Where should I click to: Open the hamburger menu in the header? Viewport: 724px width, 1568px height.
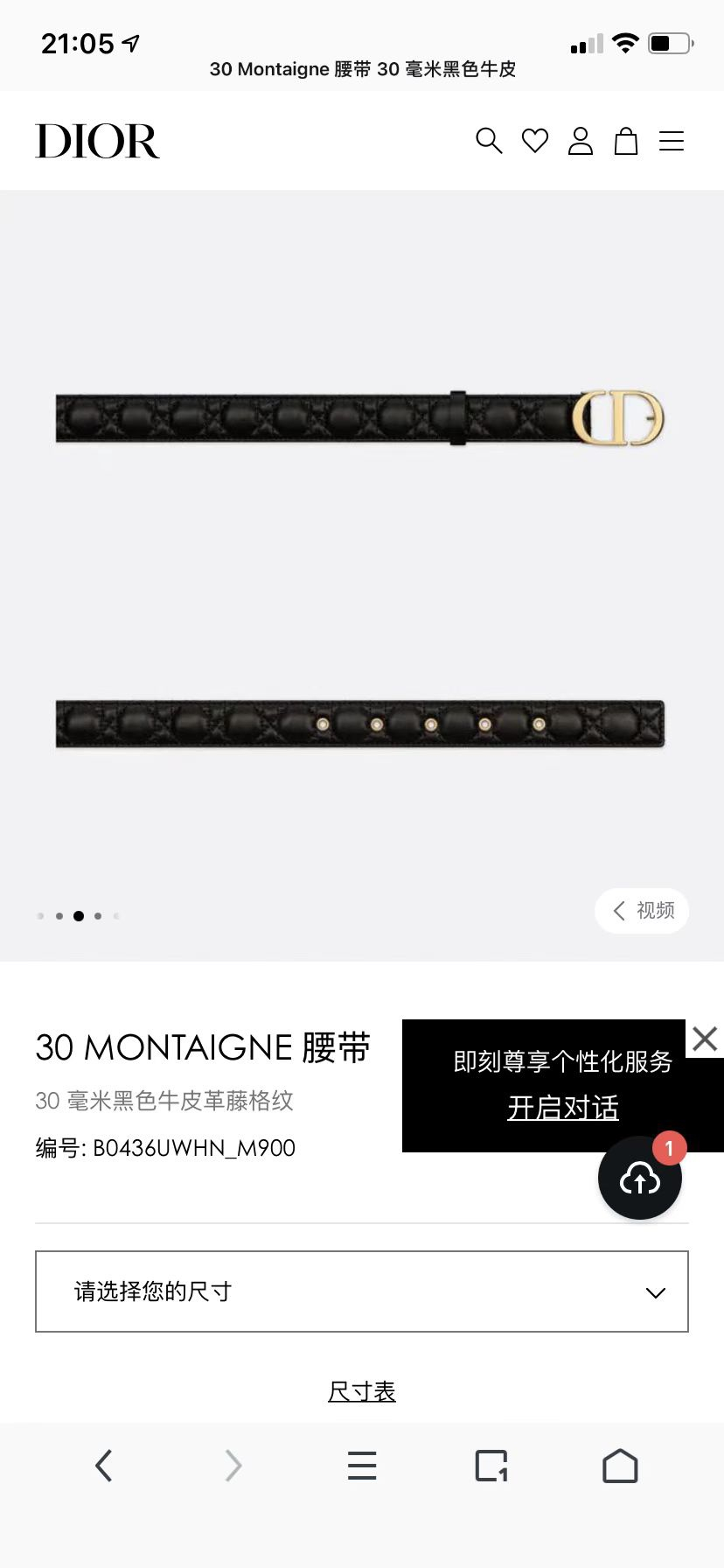pyautogui.click(x=672, y=141)
